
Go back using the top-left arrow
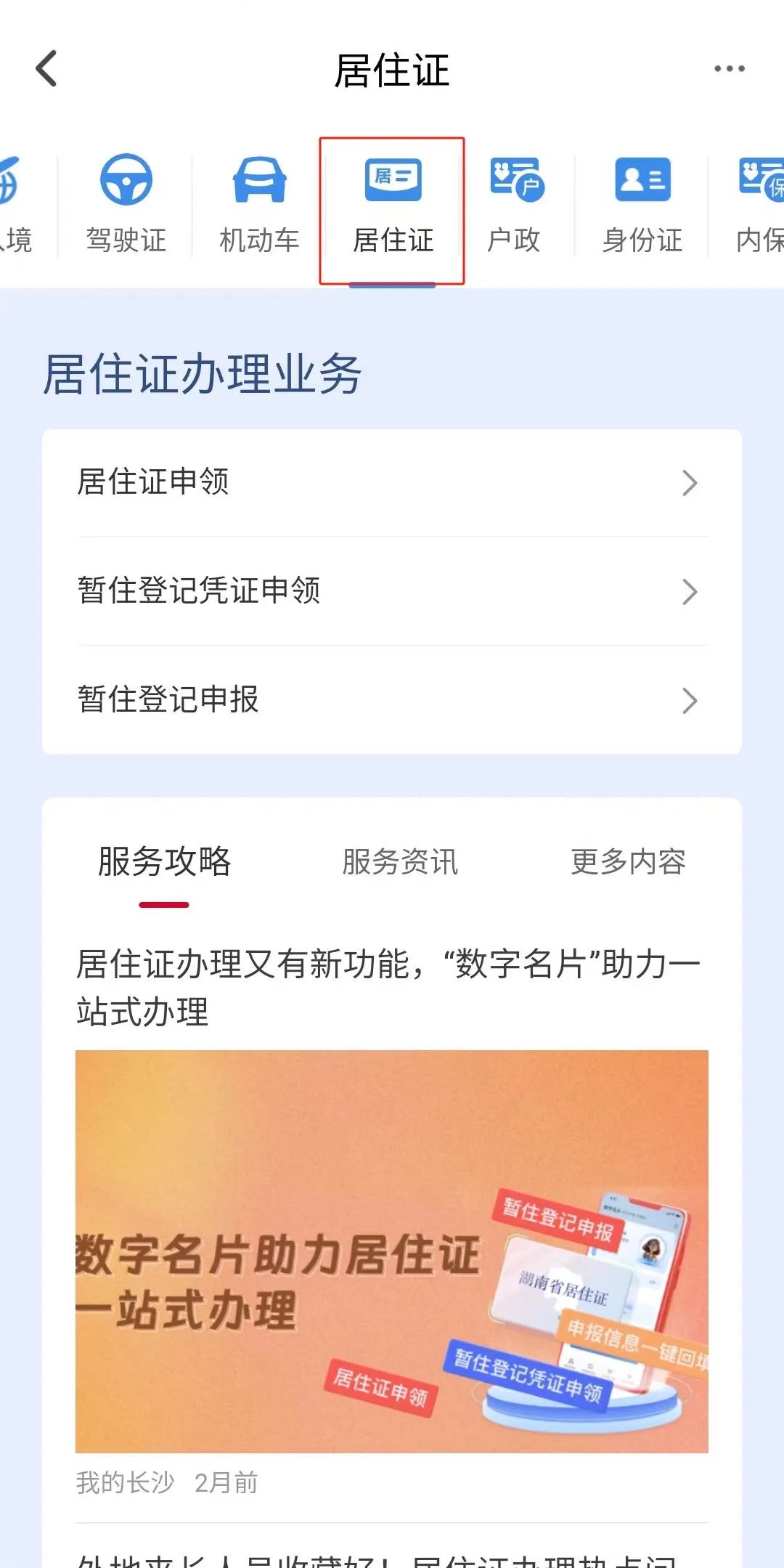tap(46, 69)
